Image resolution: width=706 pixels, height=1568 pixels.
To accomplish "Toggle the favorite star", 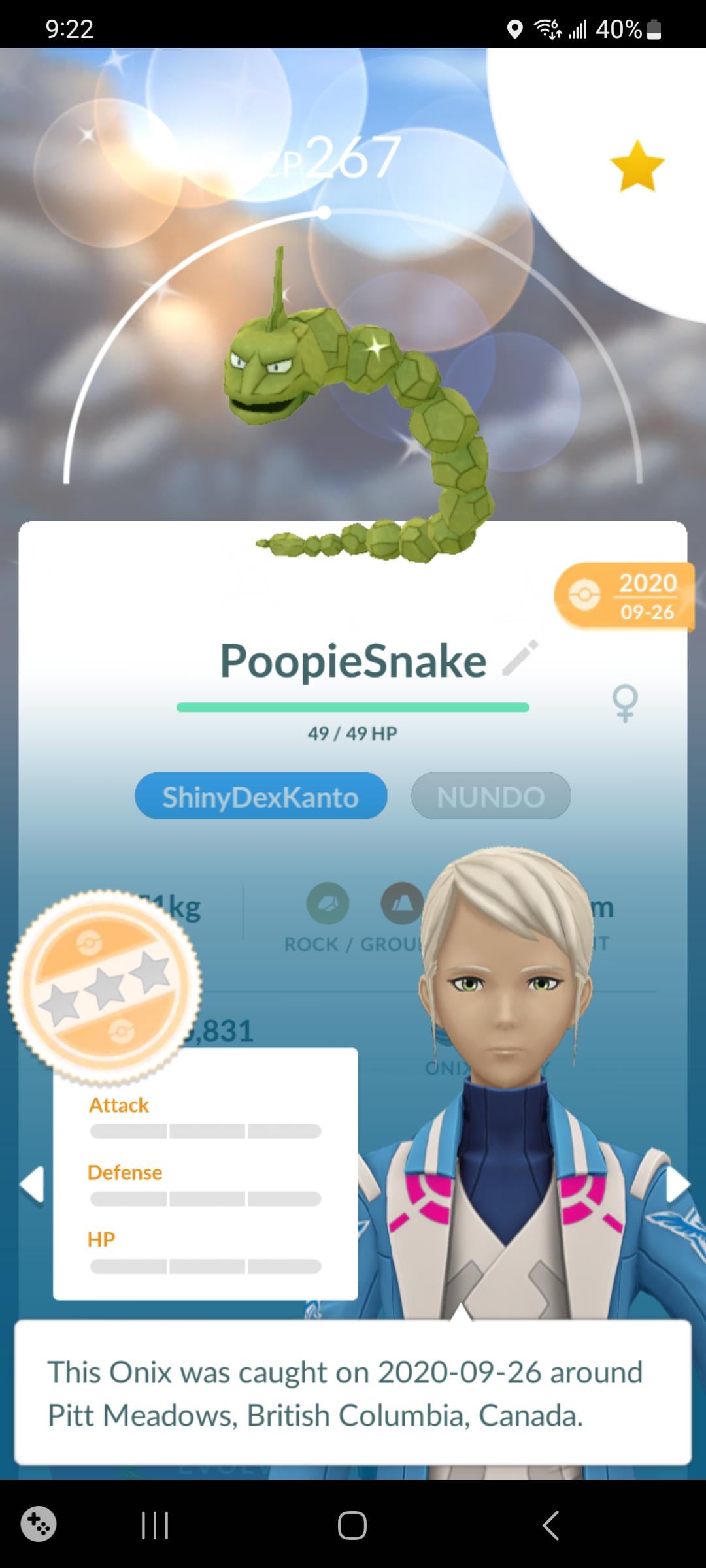I will click(x=637, y=166).
